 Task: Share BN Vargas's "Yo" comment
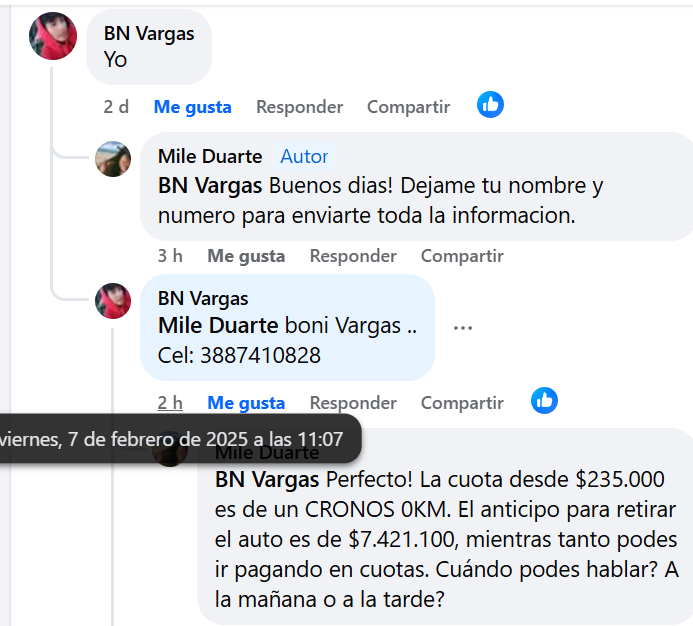click(408, 107)
